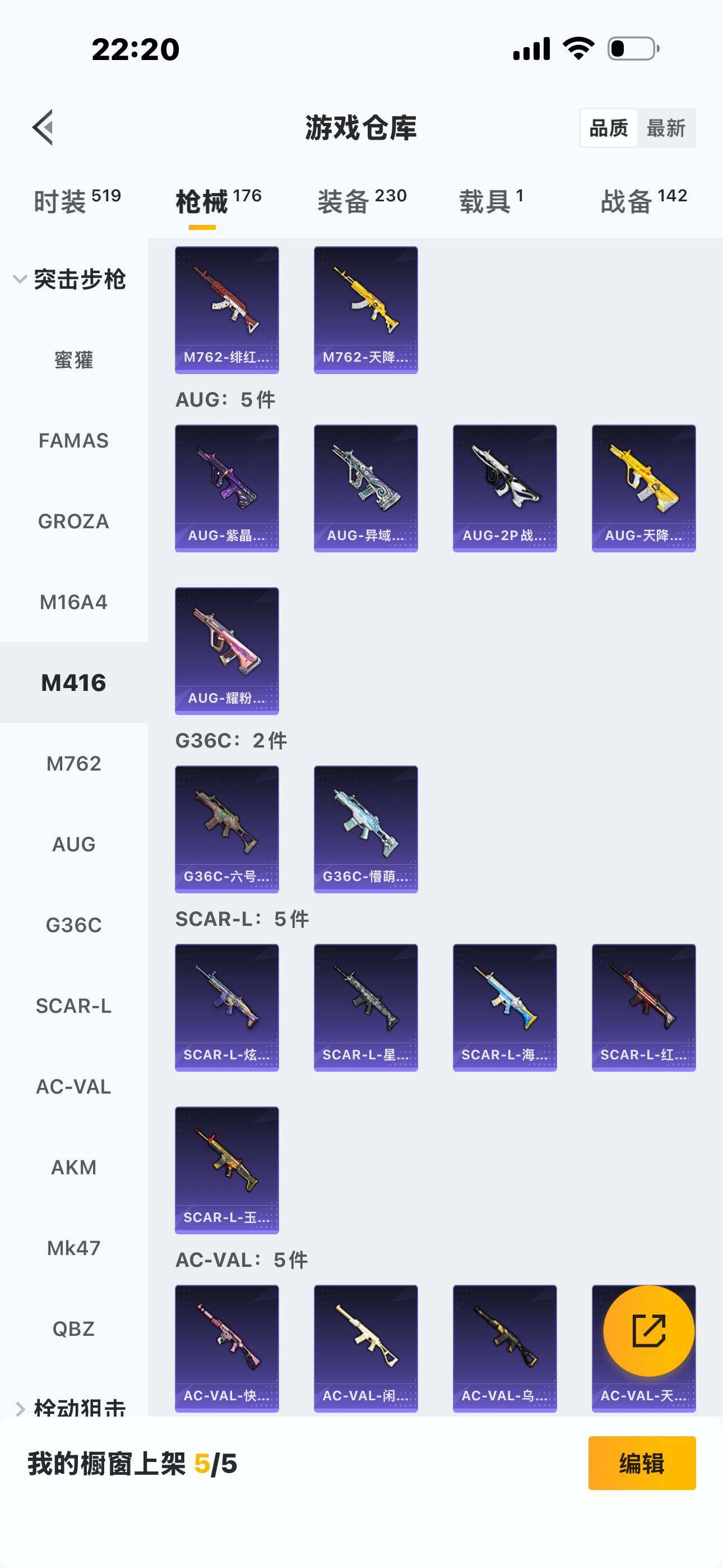Switch to the 战备 tab
The height and width of the screenshot is (1568, 723).
644,201
